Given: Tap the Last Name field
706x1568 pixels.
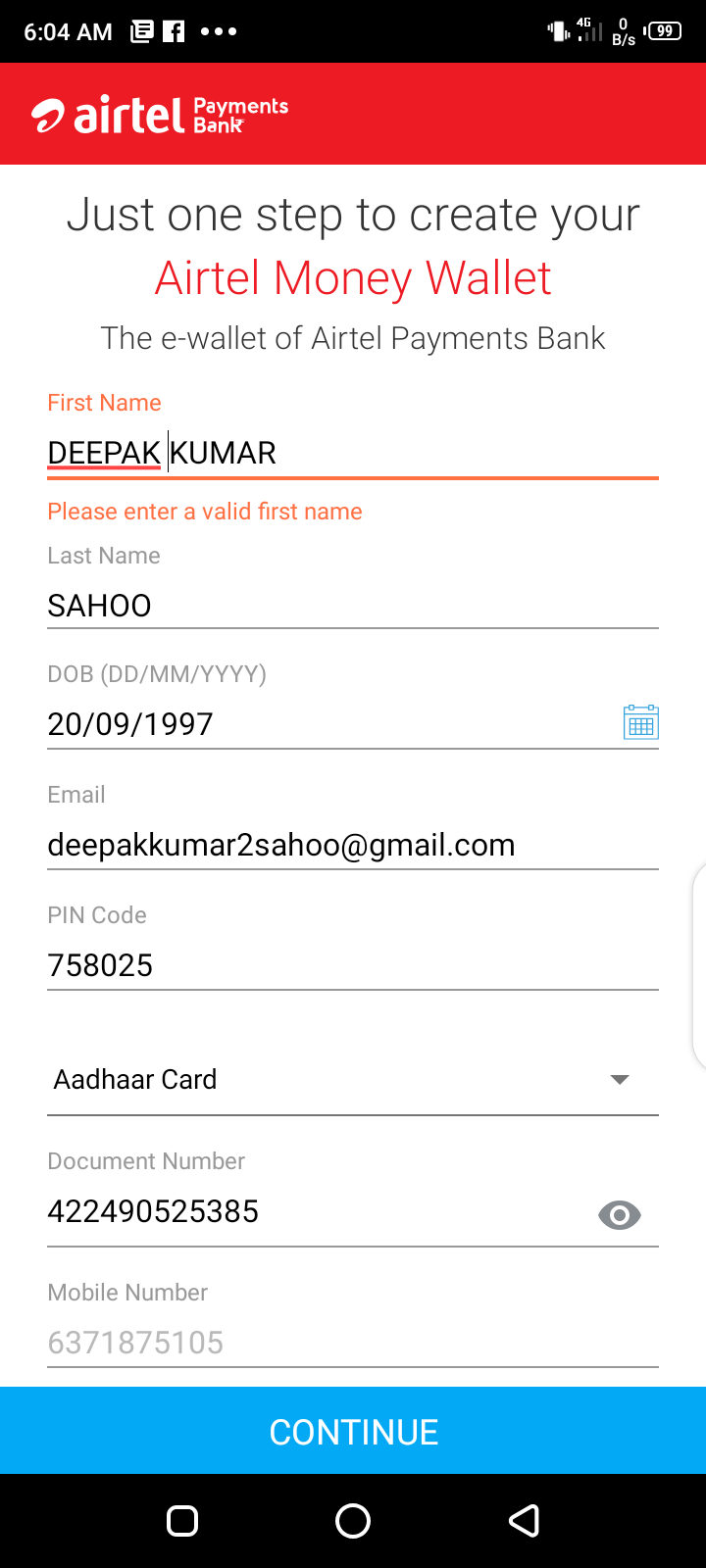Looking at the screenshot, I should coord(352,606).
